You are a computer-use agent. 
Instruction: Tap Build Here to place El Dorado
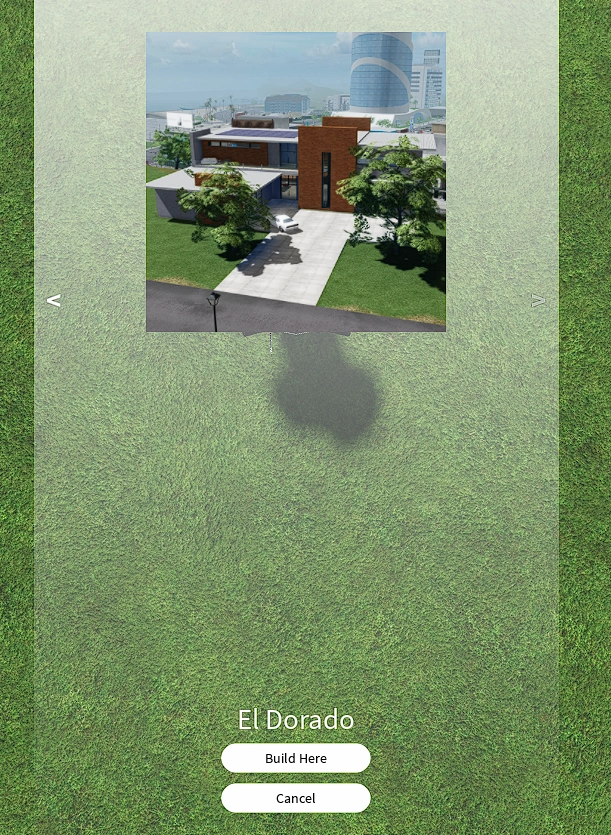[295, 758]
